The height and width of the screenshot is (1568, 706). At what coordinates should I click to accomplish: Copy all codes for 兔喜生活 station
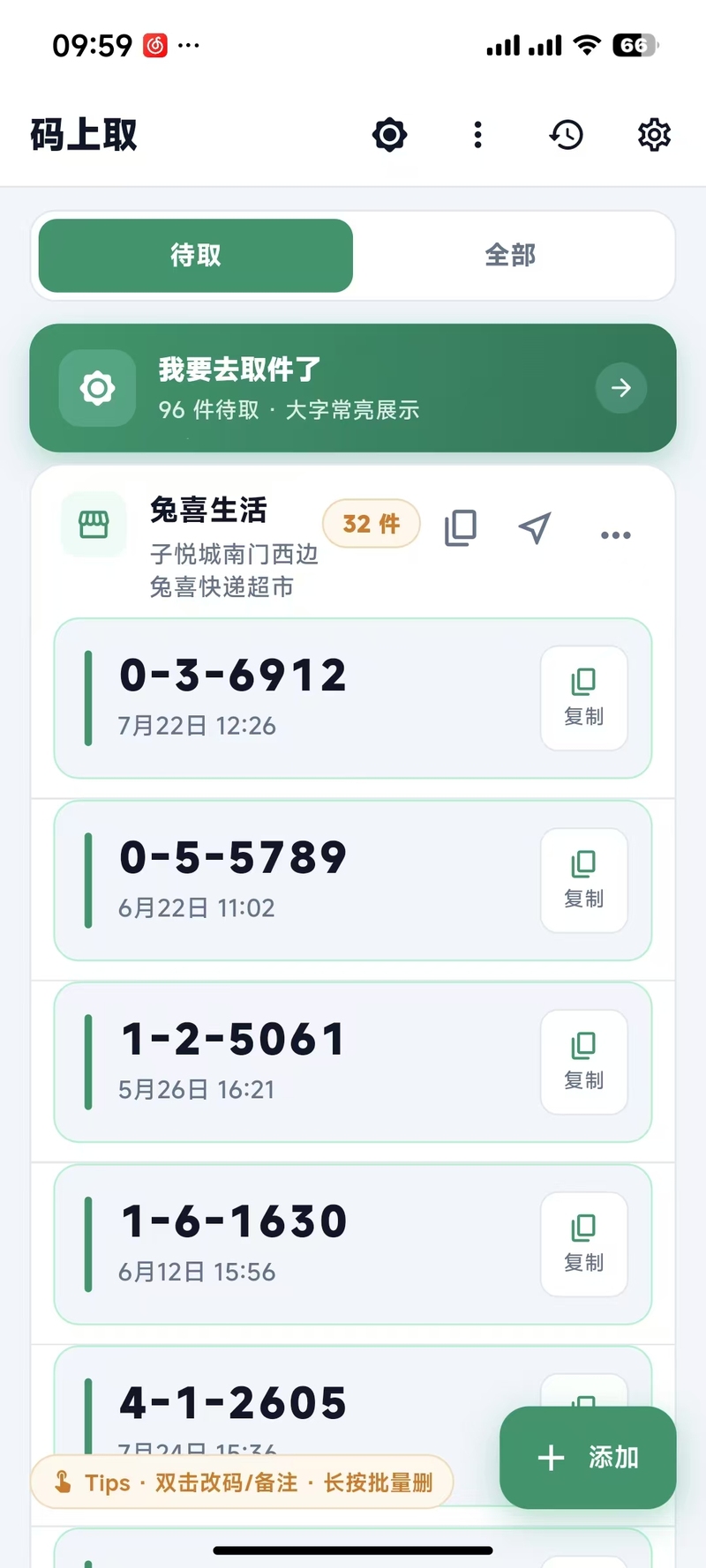coord(461,528)
